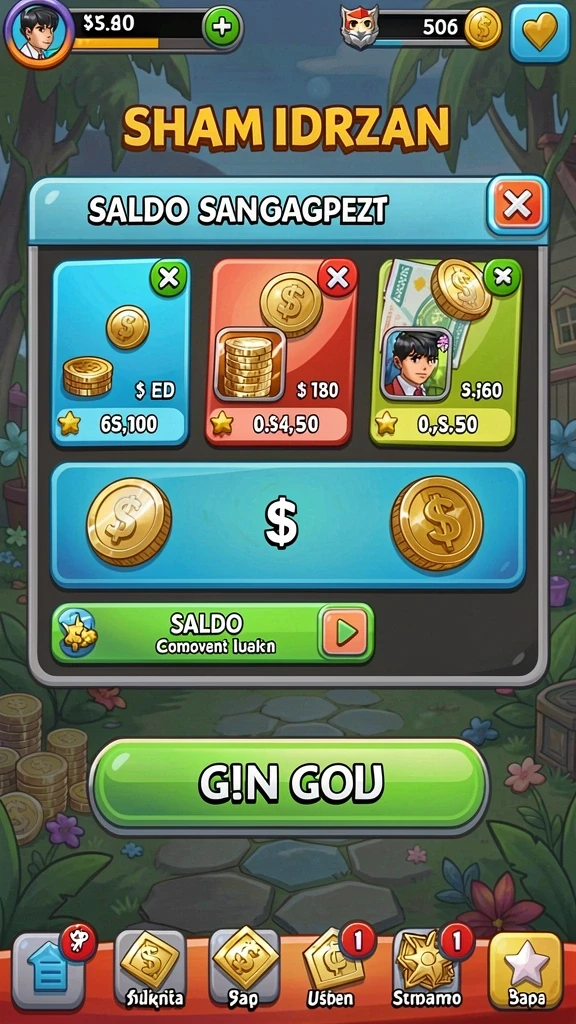Select the green character cash pack
Screen dimensions: 576x1024
(x=444, y=352)
